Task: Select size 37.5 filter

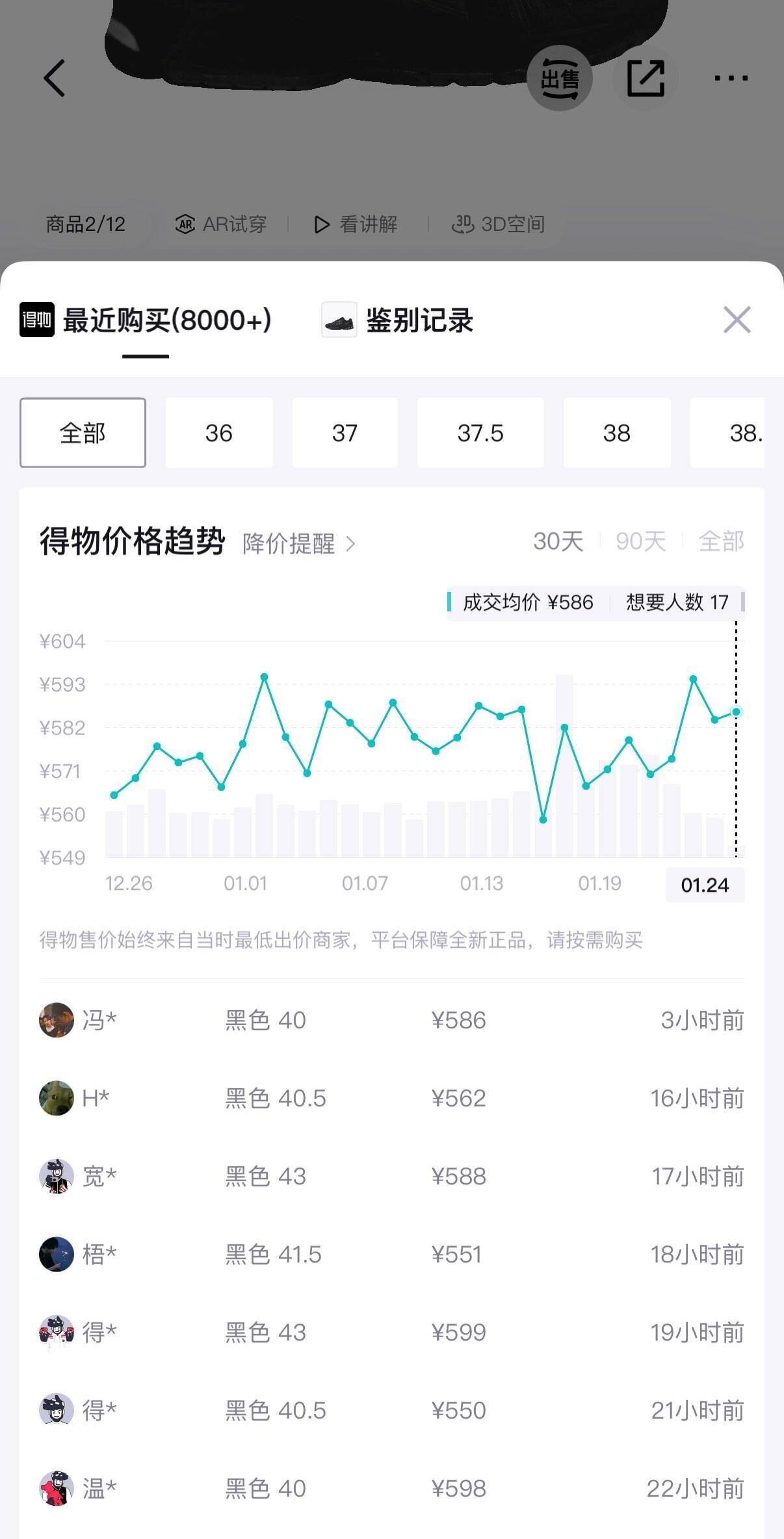Action: [480, 433]
